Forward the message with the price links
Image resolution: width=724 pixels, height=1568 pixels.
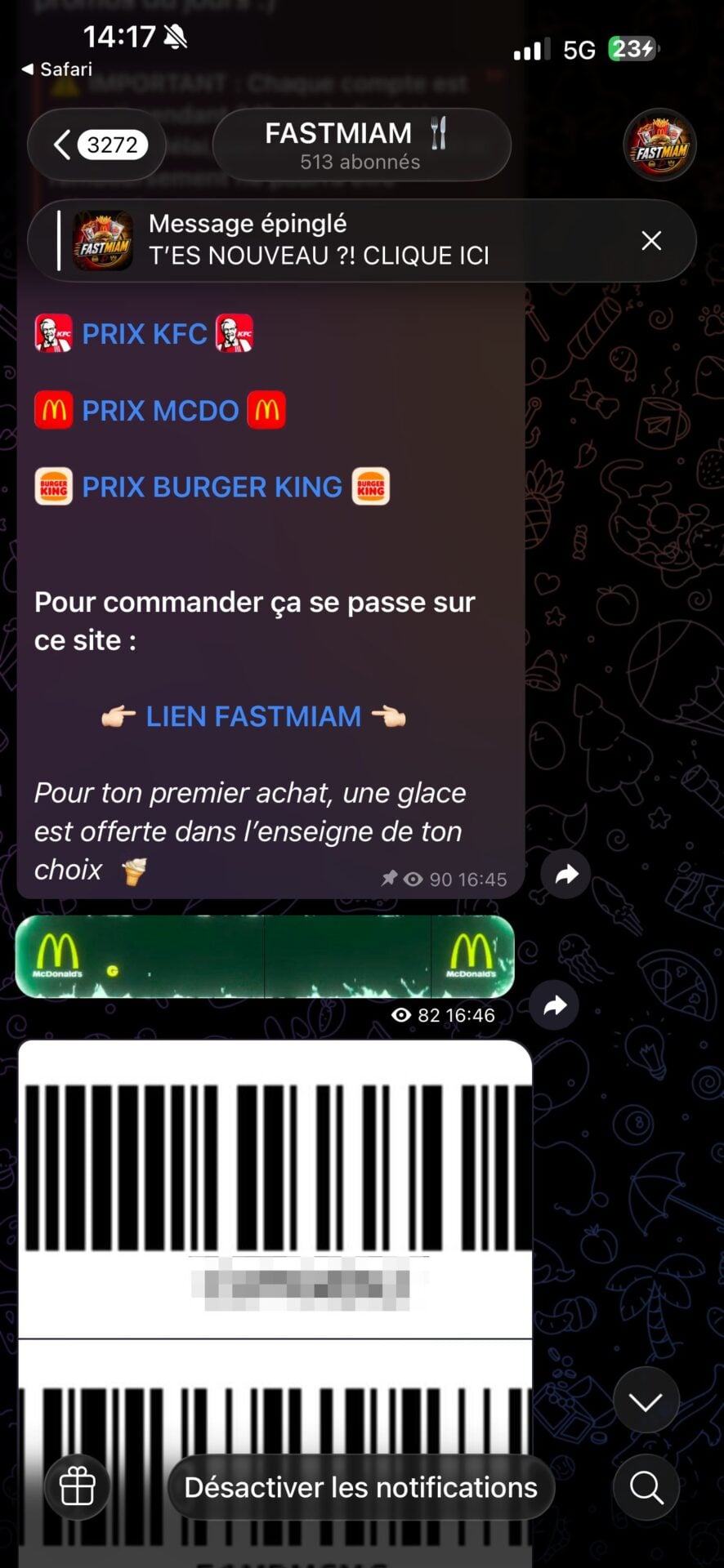pos(565,874)
